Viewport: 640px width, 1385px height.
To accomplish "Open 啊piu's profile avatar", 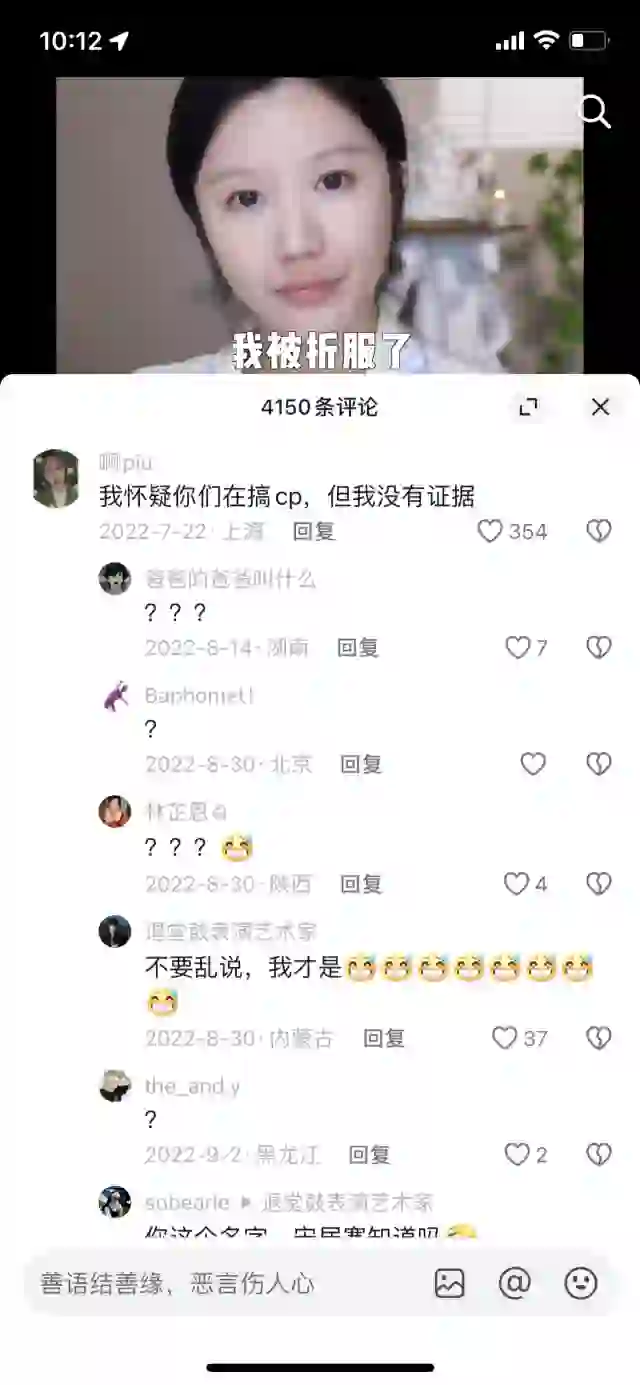I will [x=56, y=478].
